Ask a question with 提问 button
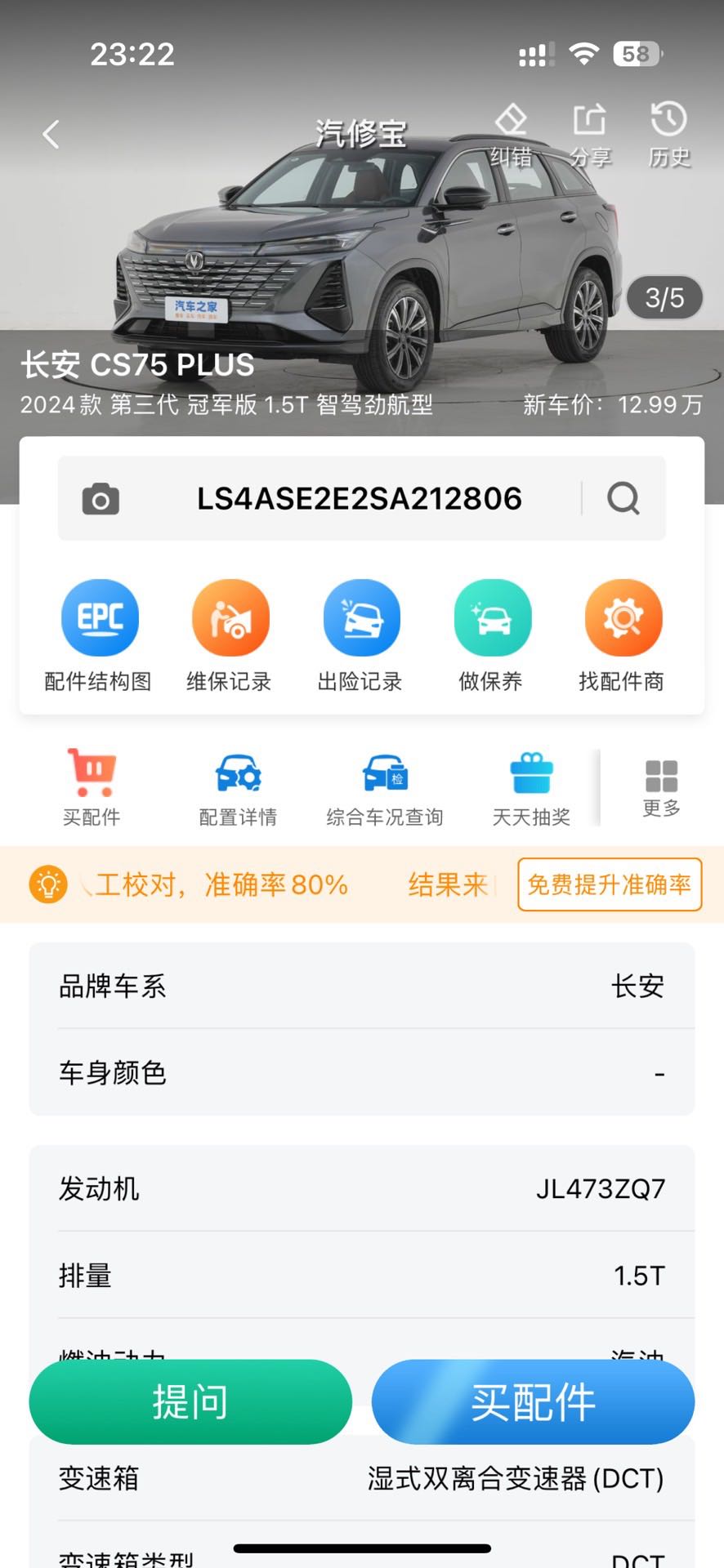This screenshot has height=1568, width=724. pos(190,1401)
